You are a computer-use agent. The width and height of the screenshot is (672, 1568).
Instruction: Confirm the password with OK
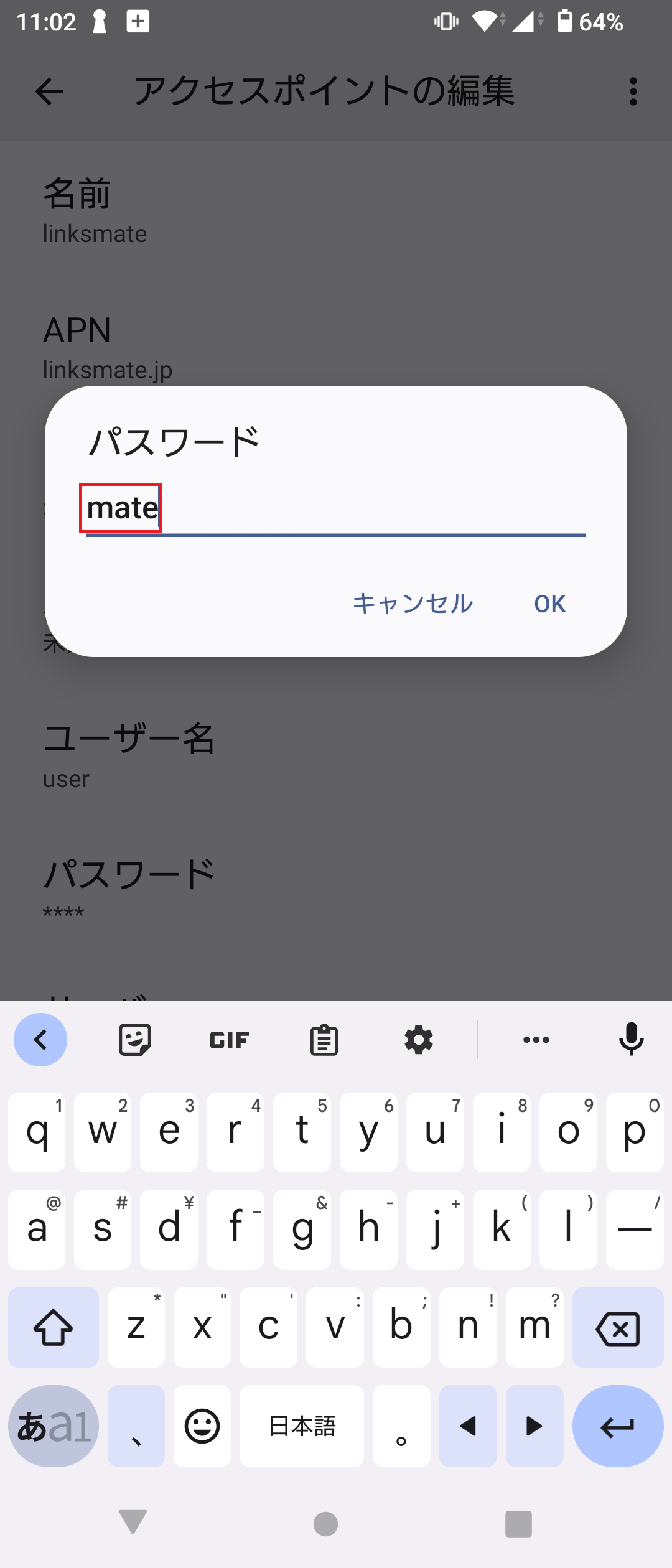coord(549,603)
